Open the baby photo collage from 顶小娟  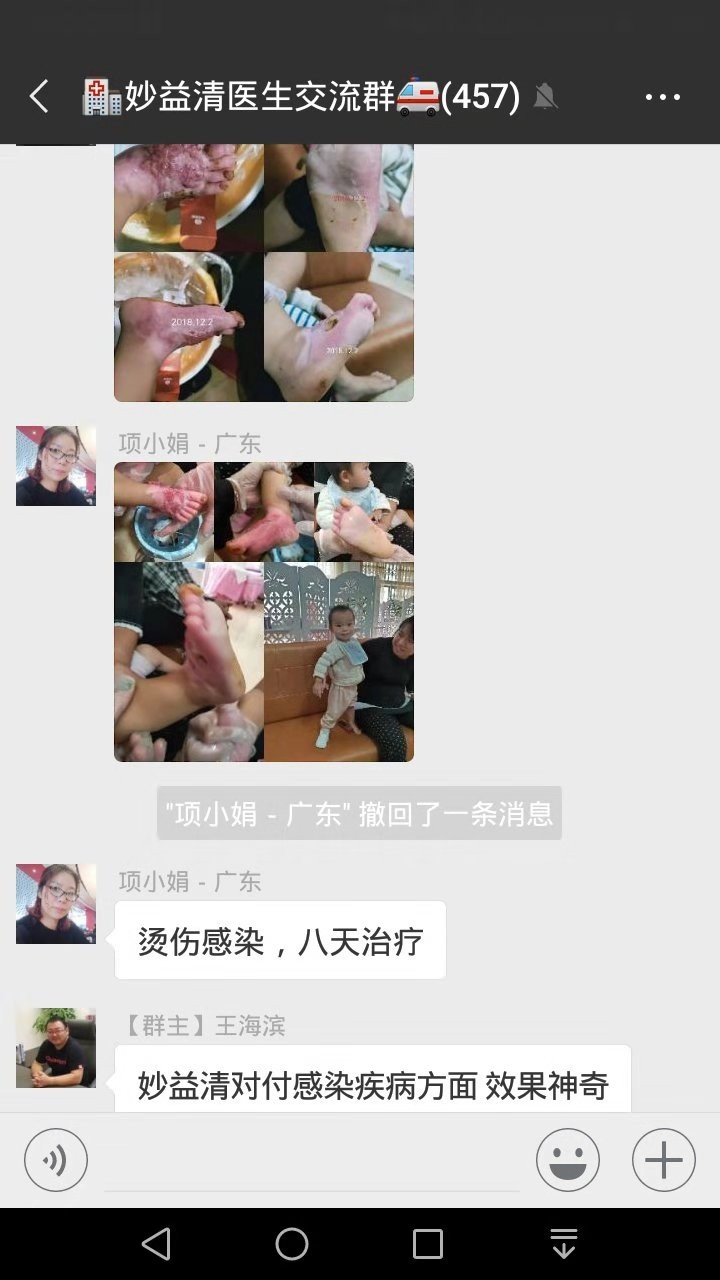point(264,611)
